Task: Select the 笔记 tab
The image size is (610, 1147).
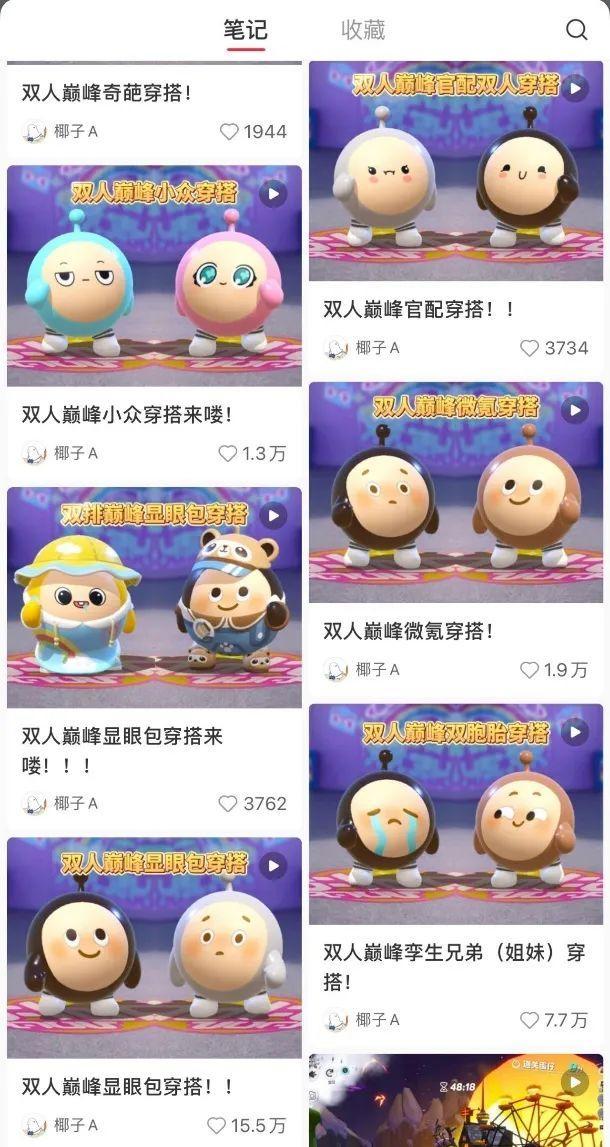Action: pyautogui.click(x=245, y=30)
